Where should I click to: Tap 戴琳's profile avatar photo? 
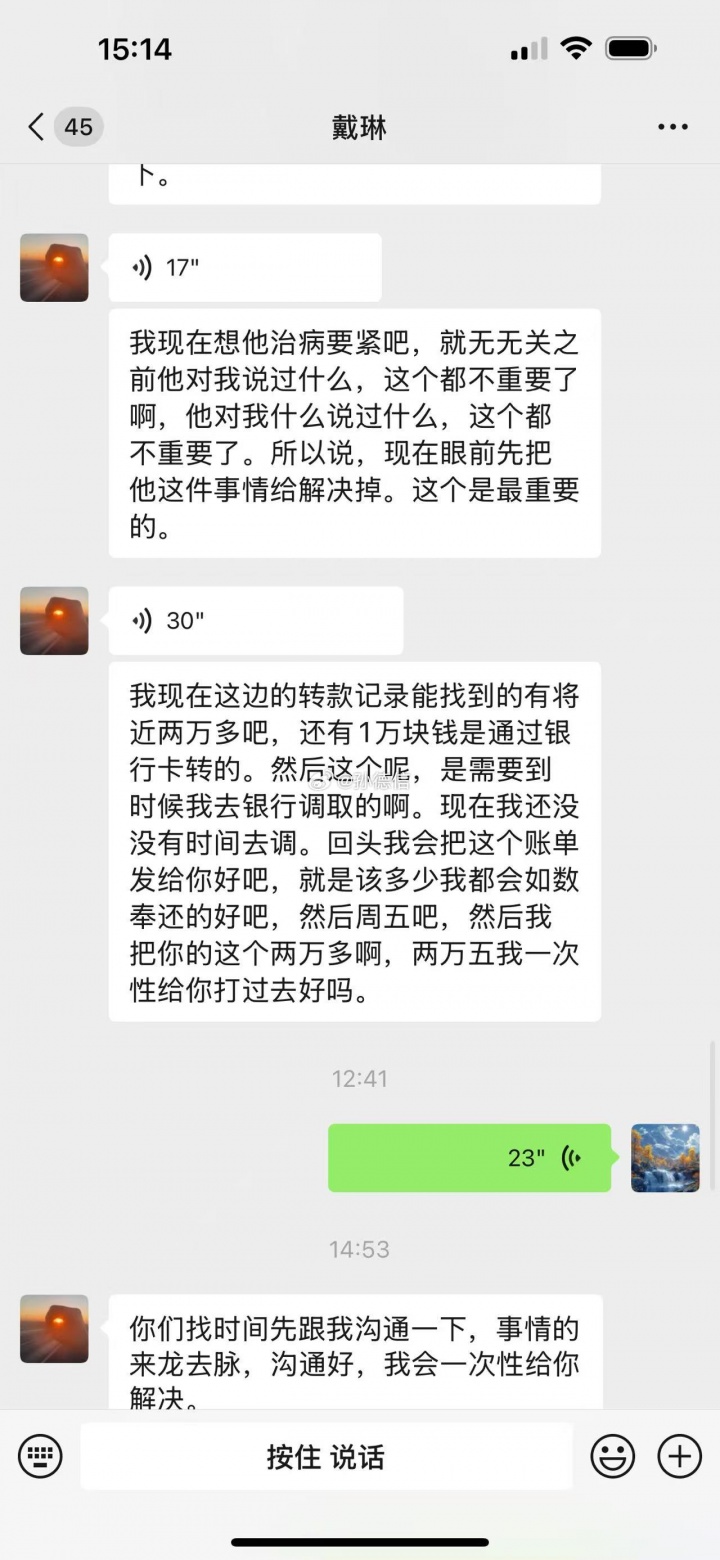click(x=54, y=267)
